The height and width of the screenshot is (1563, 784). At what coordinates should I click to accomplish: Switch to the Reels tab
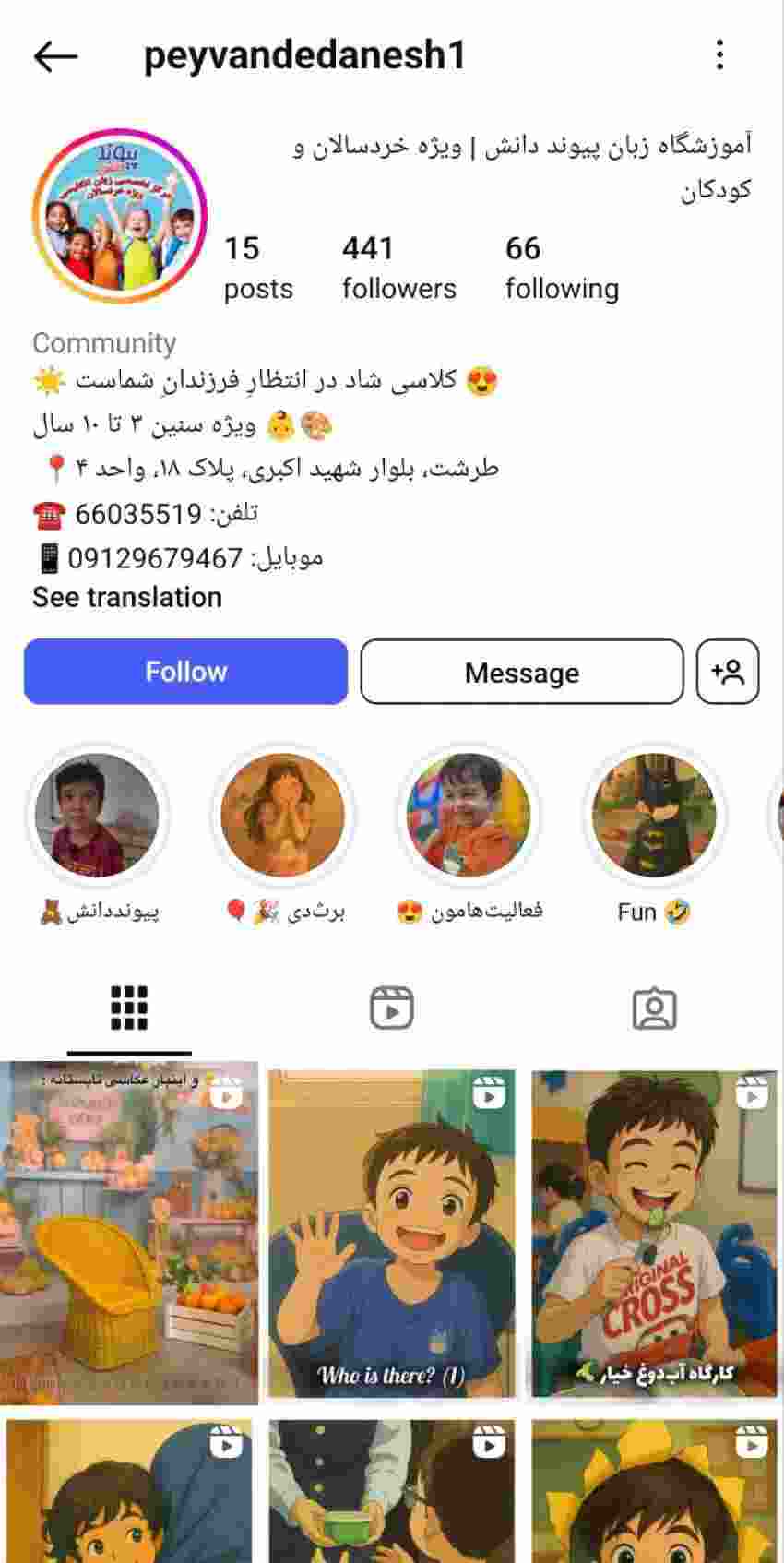pos(392,1008)
